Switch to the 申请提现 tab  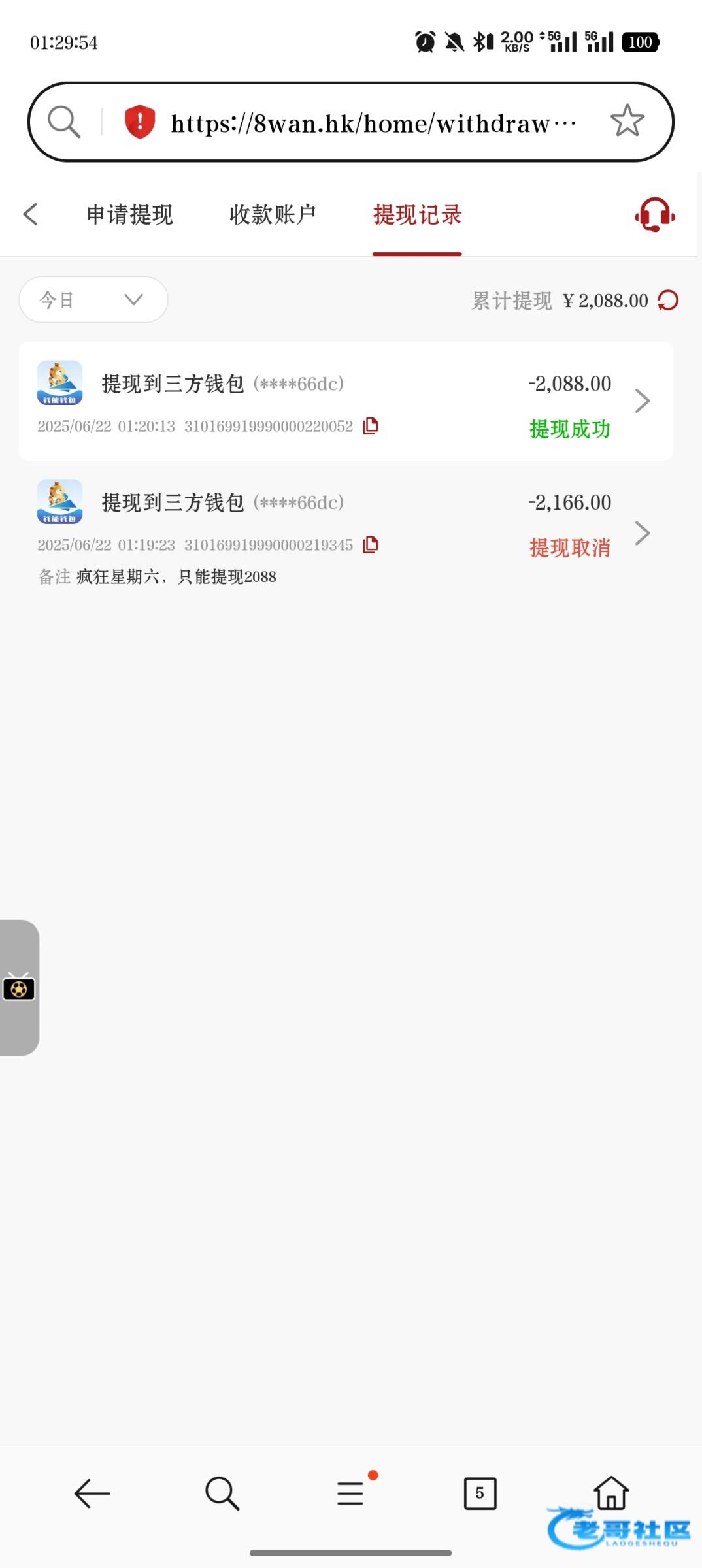pyautogui.click(x=129, y=215)
